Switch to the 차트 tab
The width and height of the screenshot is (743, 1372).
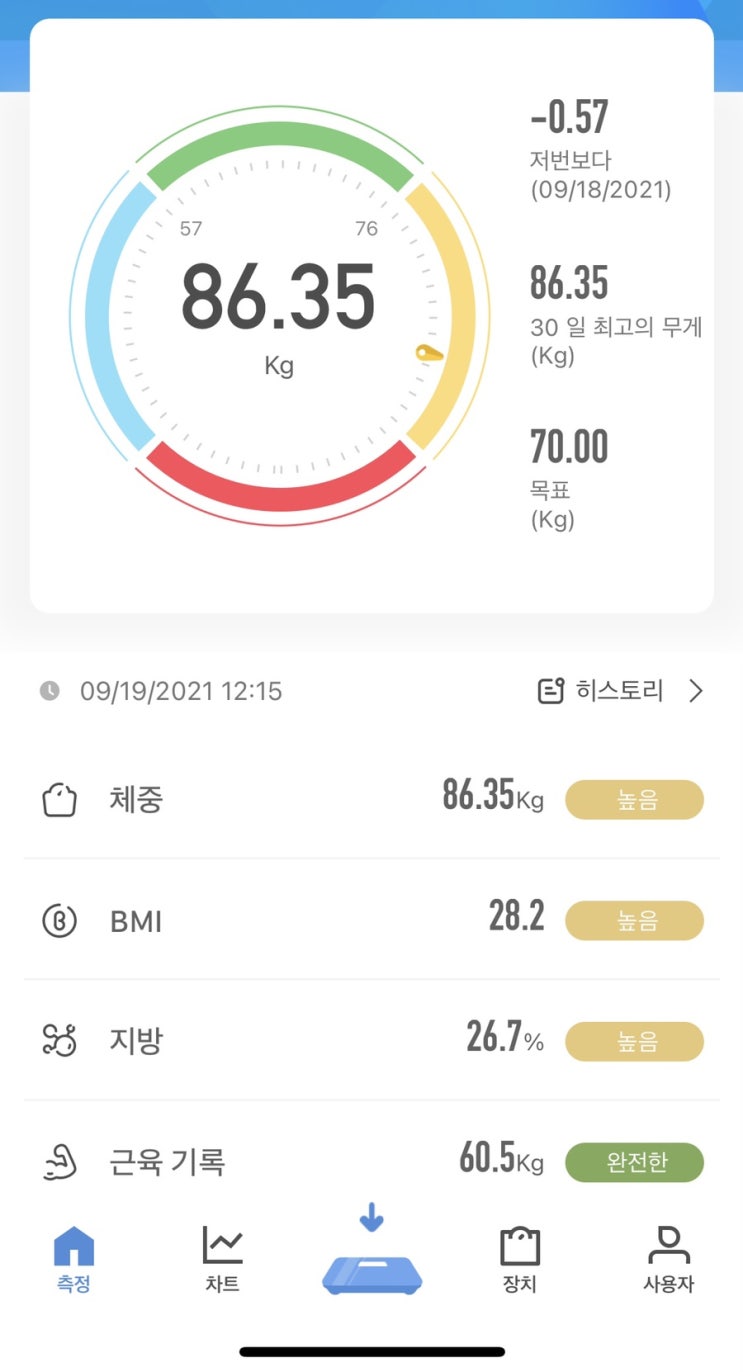click(x=222, y=1260)
